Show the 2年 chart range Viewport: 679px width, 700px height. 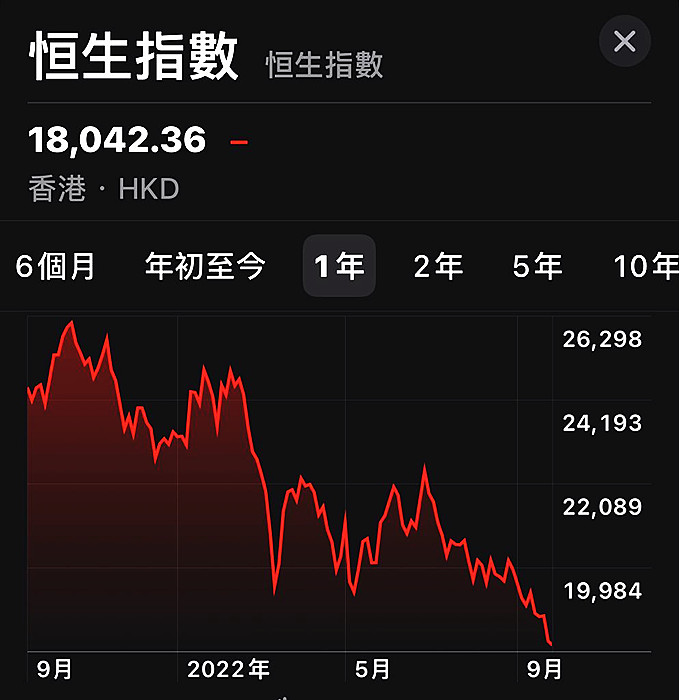coord(438,266)
